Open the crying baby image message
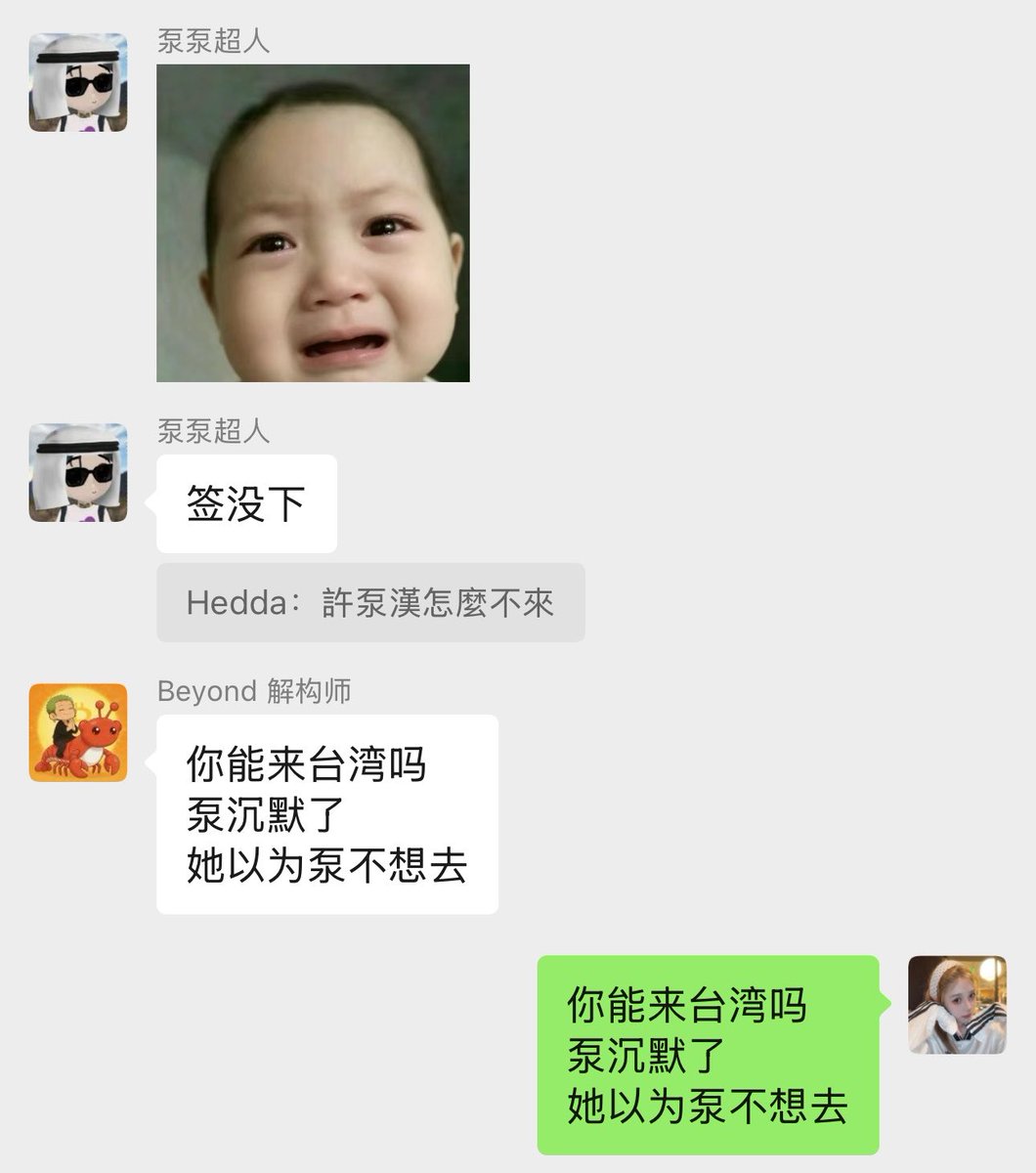The image size is (1036, 1173). [313, 223]
